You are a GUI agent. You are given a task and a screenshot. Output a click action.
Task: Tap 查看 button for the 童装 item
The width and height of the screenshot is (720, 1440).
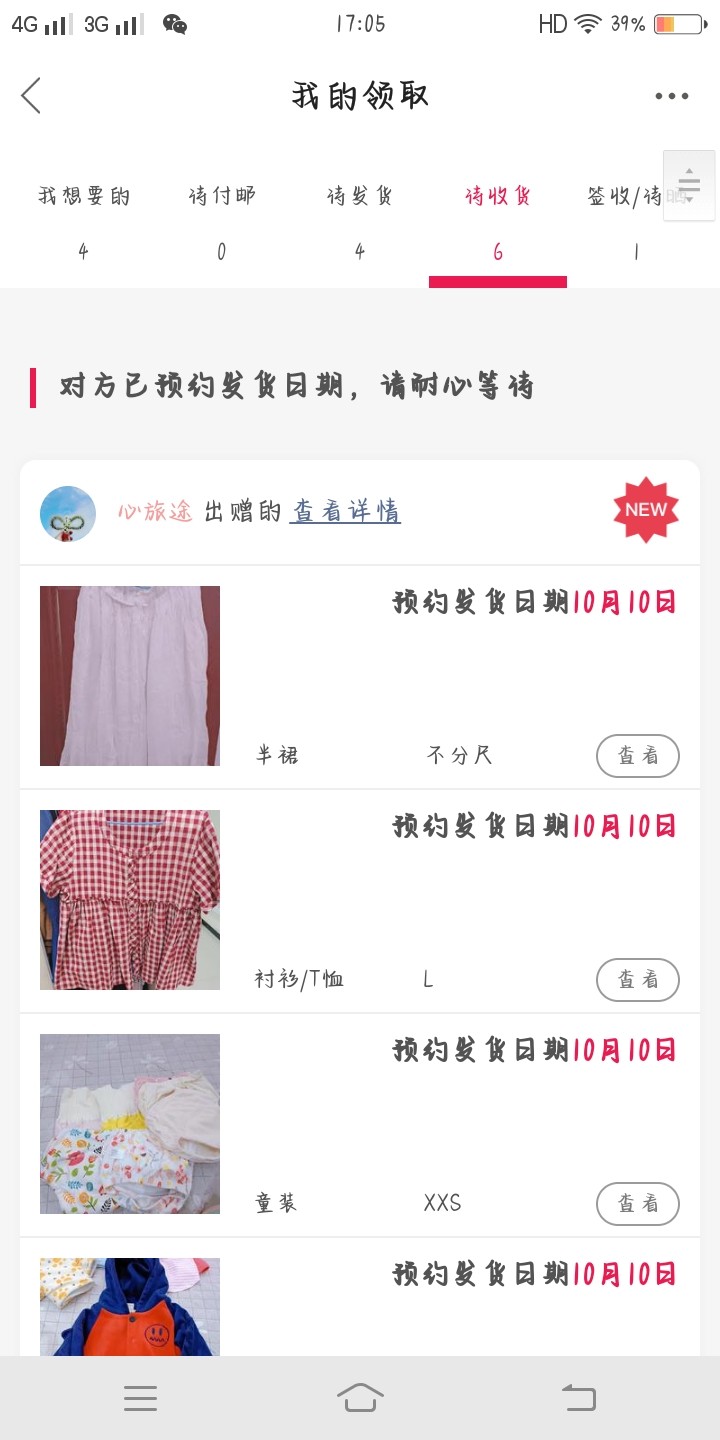[637, 1204]
